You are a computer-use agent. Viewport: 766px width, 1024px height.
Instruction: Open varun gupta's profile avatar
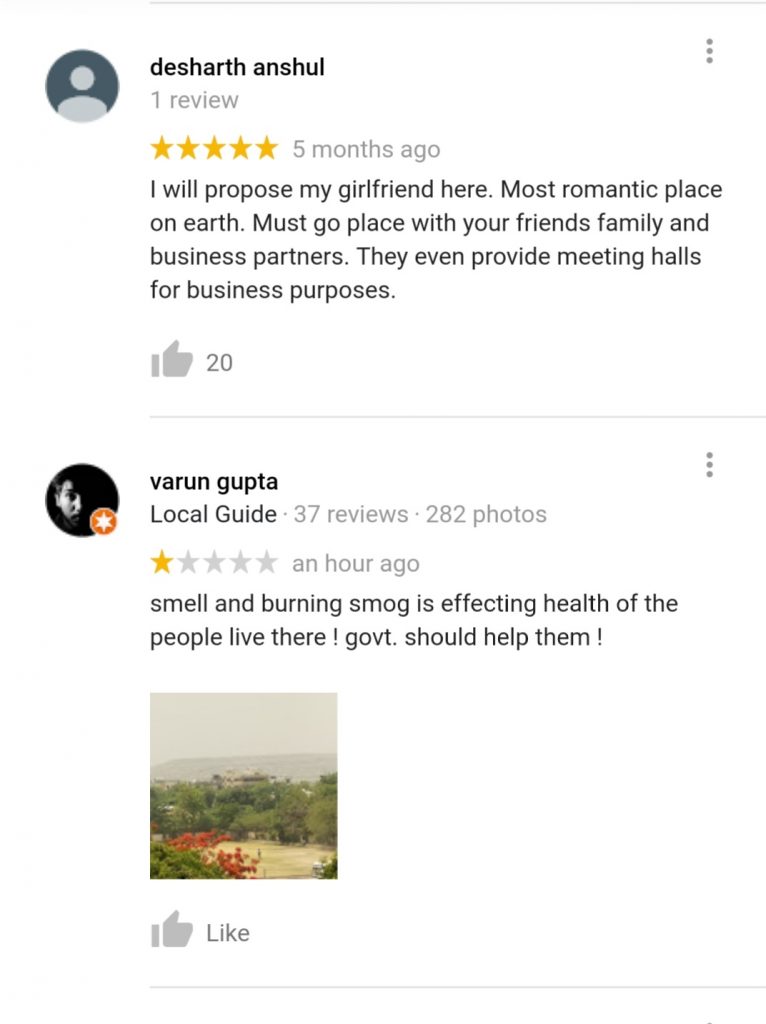(82, 499)
